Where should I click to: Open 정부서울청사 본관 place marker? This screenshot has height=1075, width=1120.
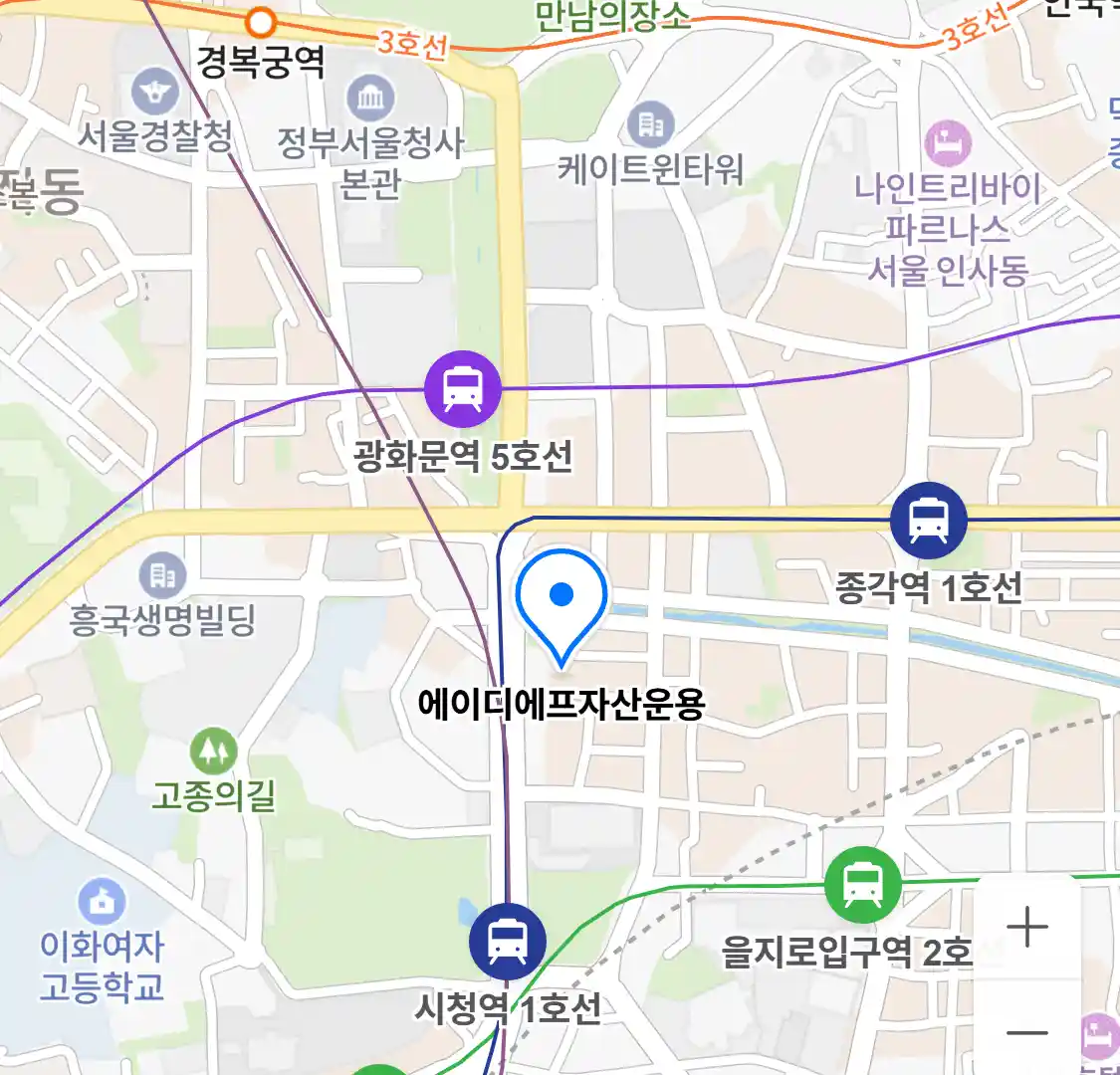pos(370,99)
